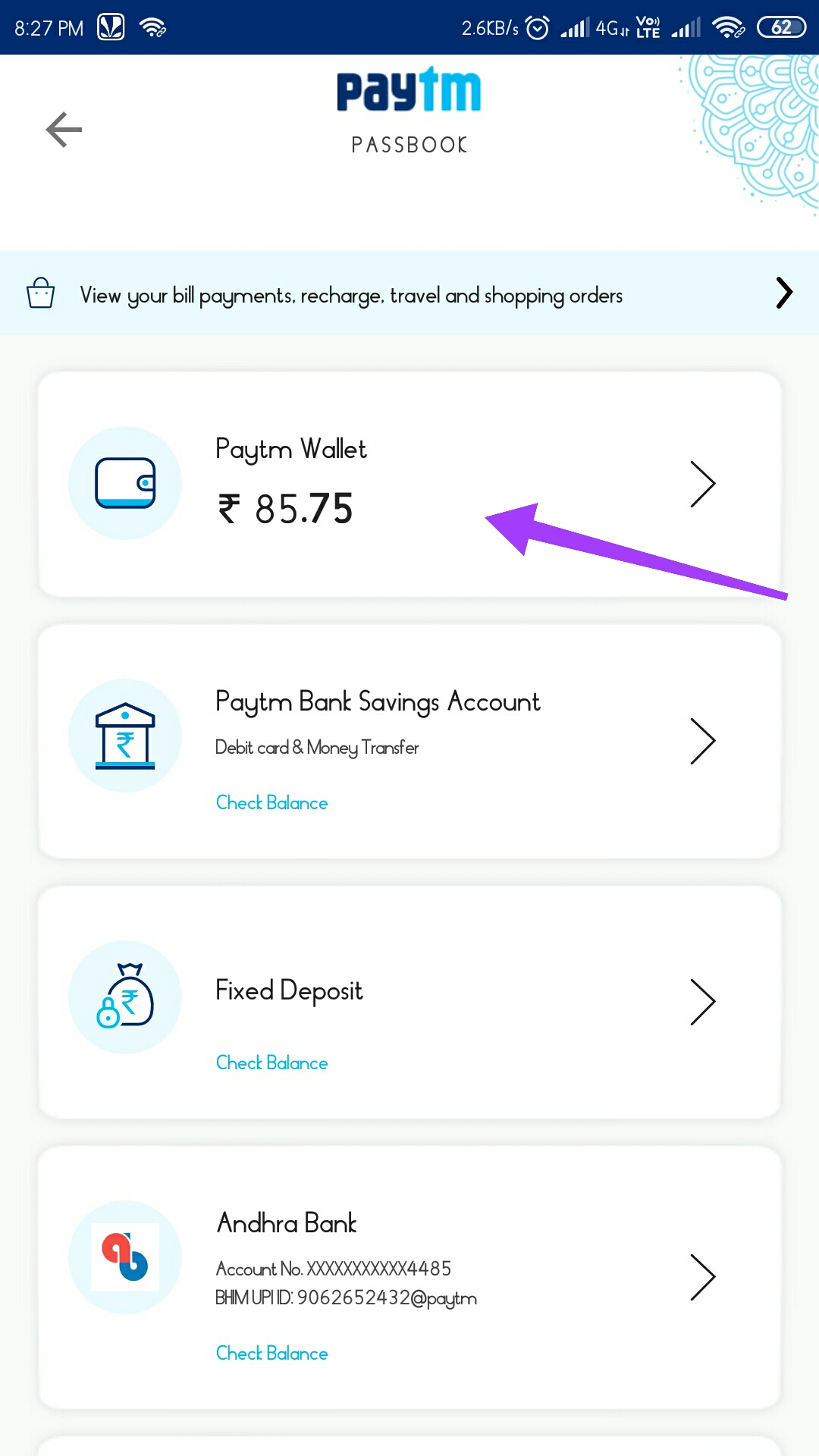The height and width of the screenshot is (1456, 819).
Task: Open Andhra Bank details with its chevron
Action: coord(703,1276)
